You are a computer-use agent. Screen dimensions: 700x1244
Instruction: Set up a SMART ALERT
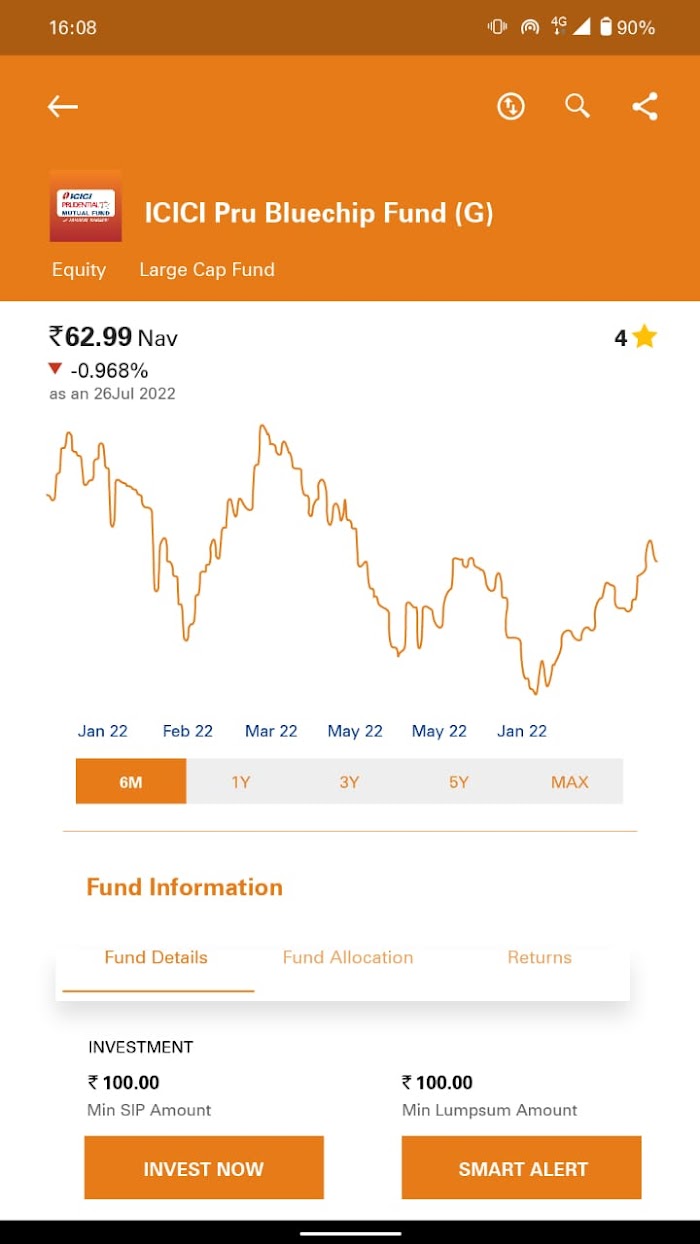522,1168
